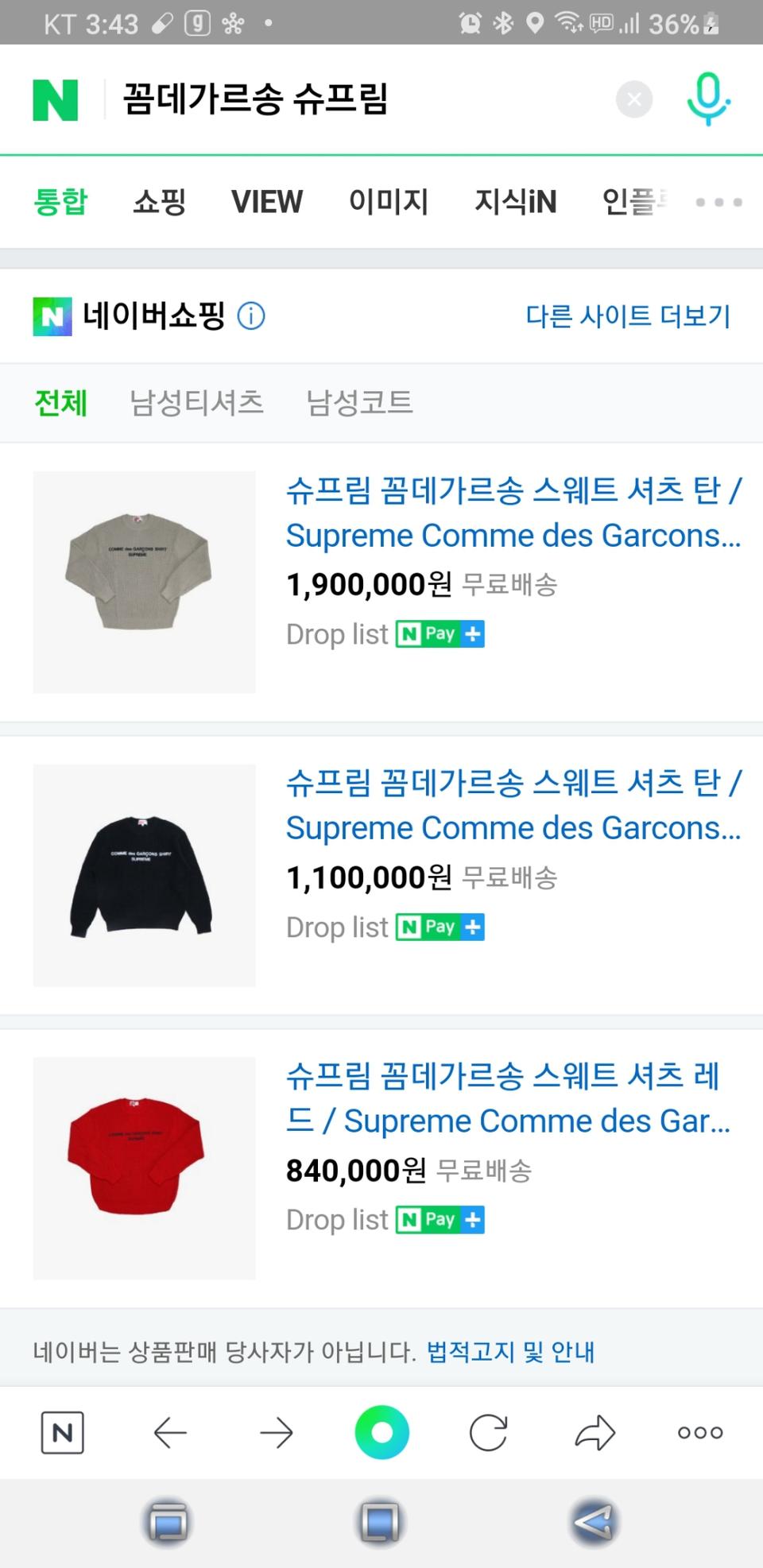Screen dimensions: 763x1568
Task: Select the refresh icon in the bottom browser bar
Action: (x=488, y=1434)
